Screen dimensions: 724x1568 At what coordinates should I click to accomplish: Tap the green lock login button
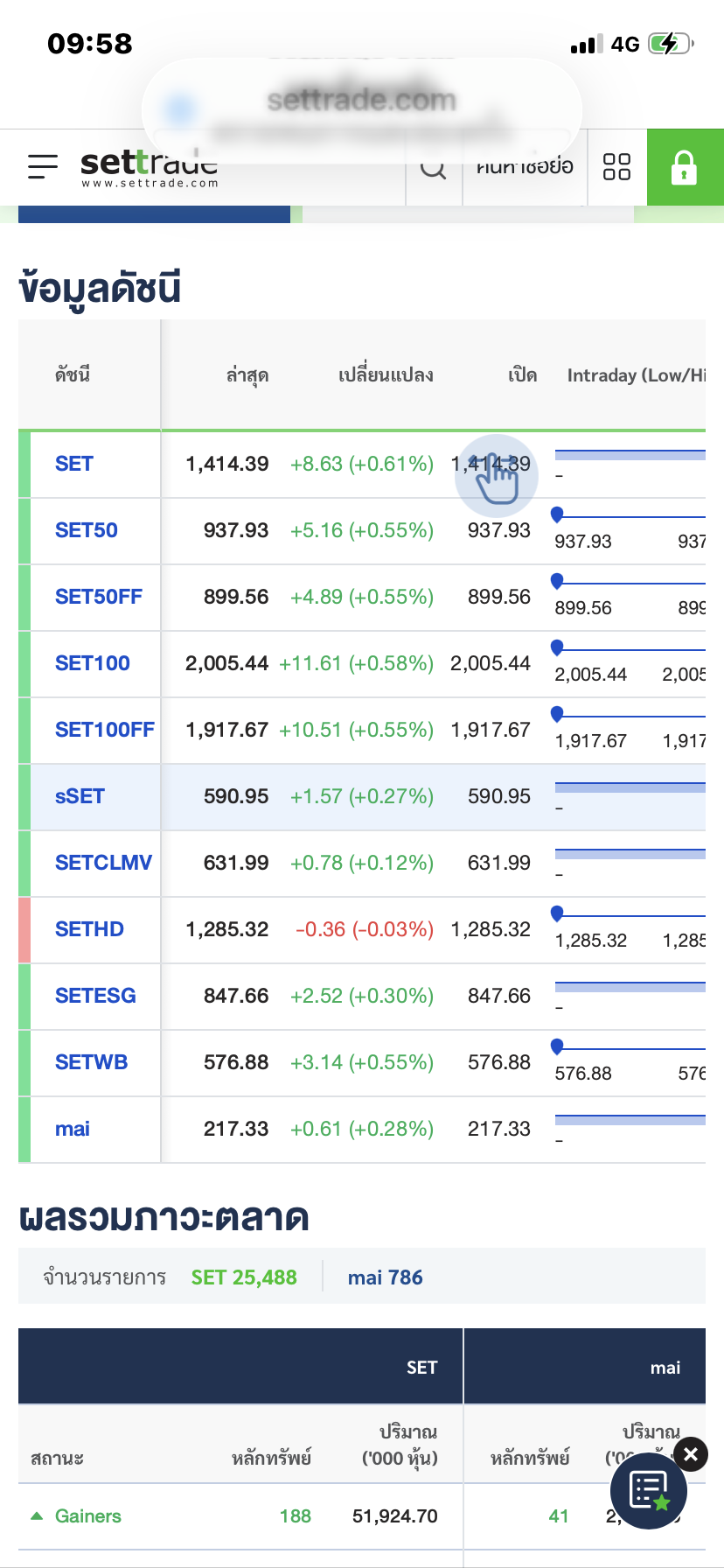pos(685,167)
